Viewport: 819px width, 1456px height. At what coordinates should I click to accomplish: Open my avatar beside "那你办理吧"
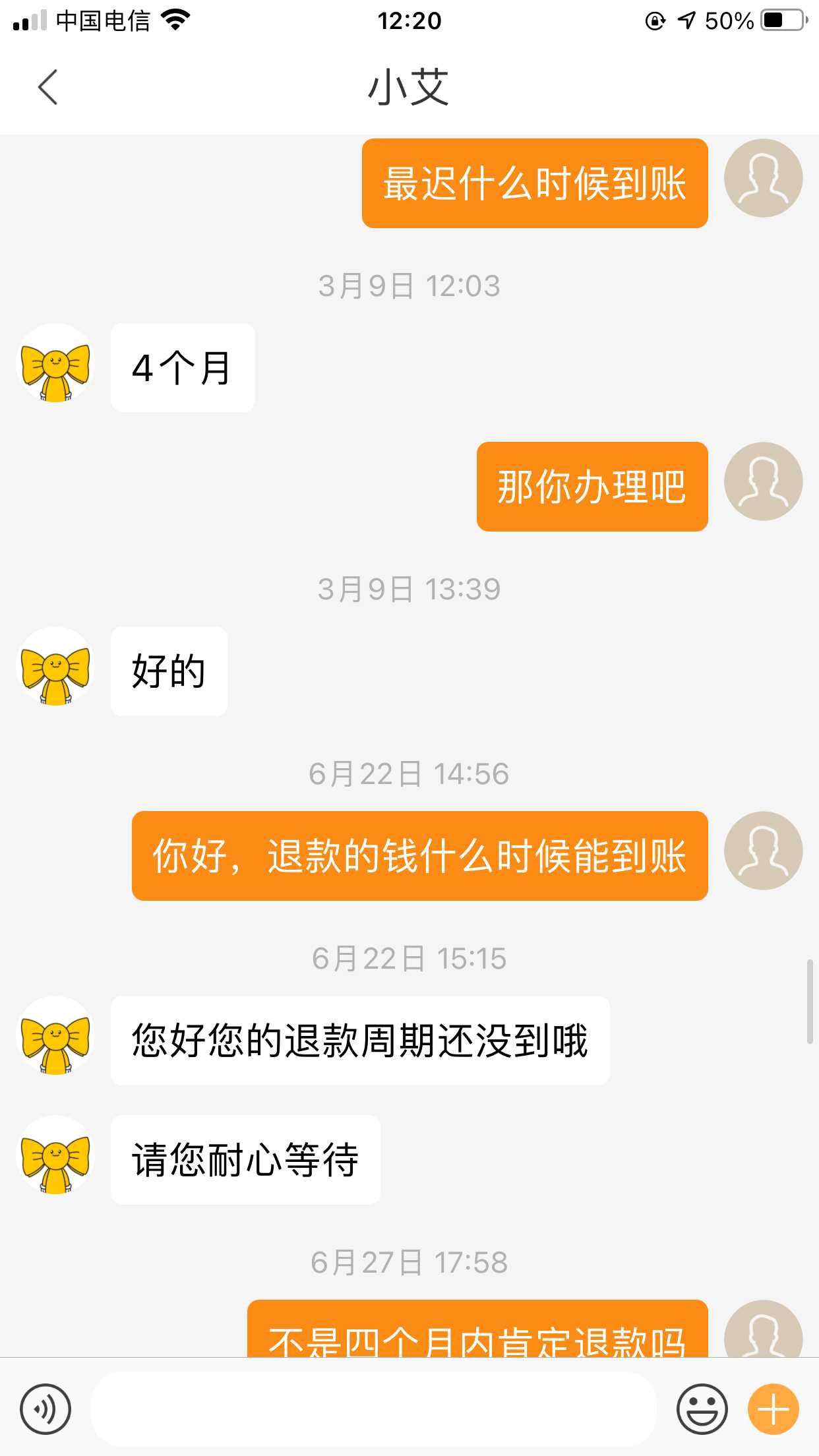pos(763,481)
